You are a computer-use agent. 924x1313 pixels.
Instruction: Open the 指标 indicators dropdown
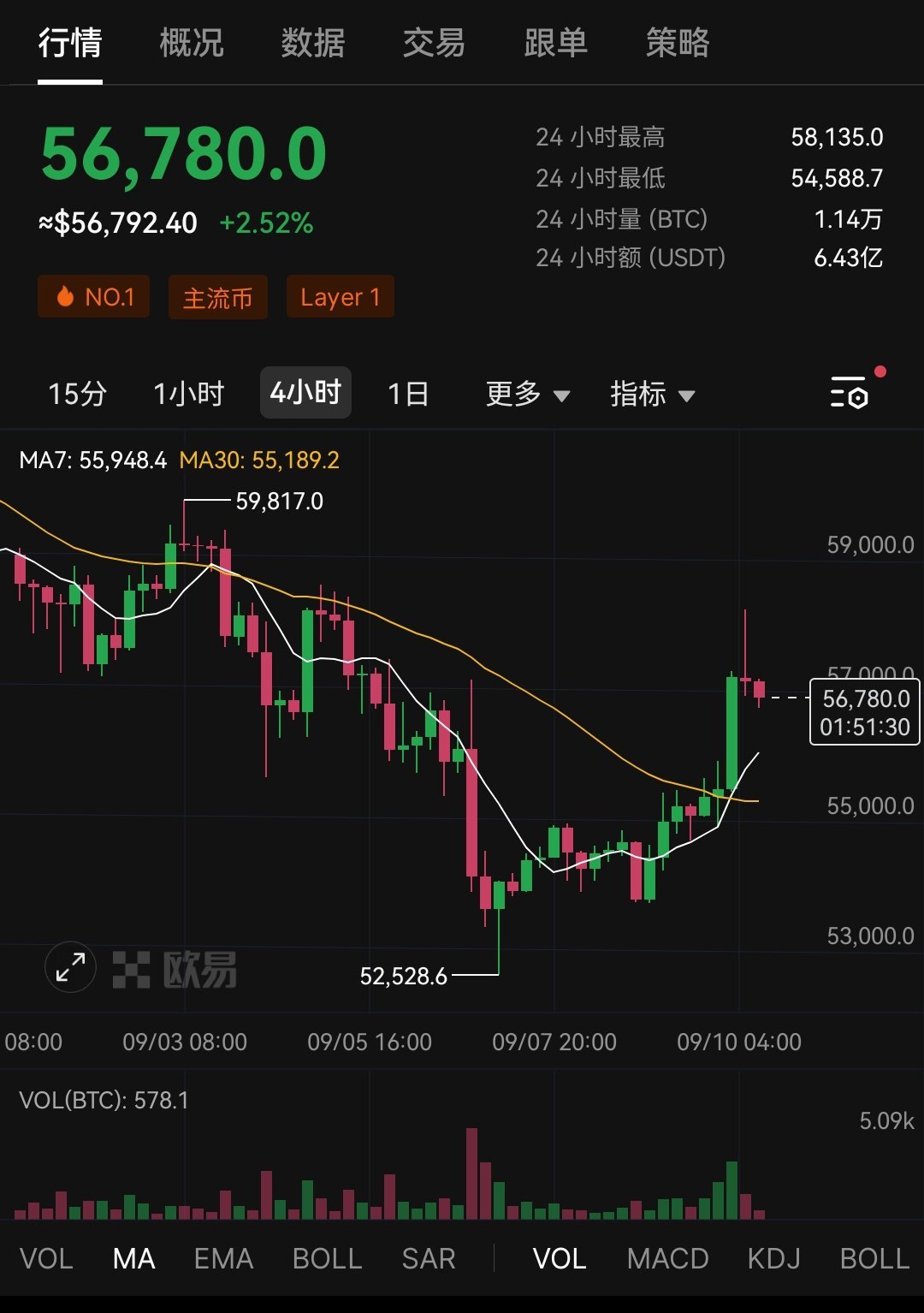pyautogui.click(x=654, y=394)
